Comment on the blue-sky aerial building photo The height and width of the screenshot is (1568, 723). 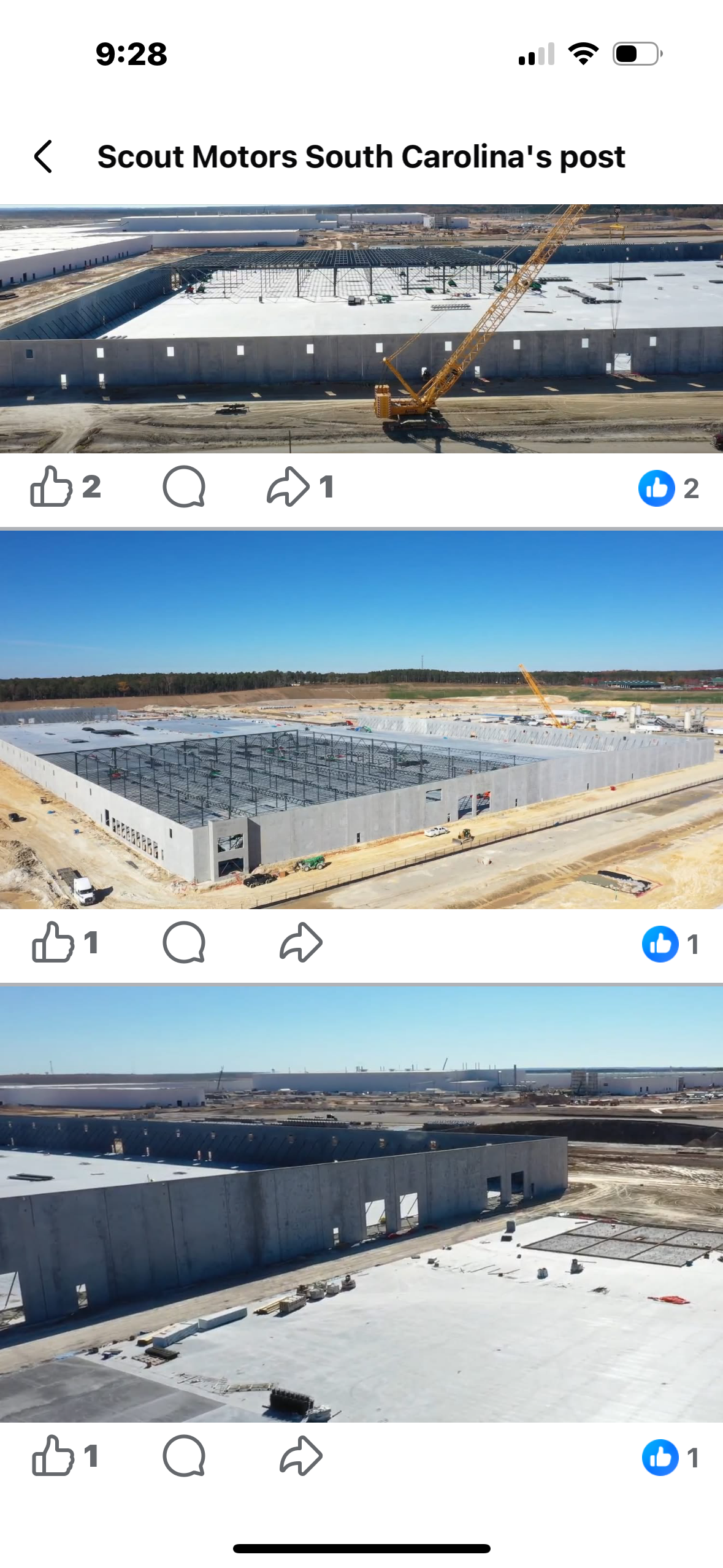click(x=184, y=943)
